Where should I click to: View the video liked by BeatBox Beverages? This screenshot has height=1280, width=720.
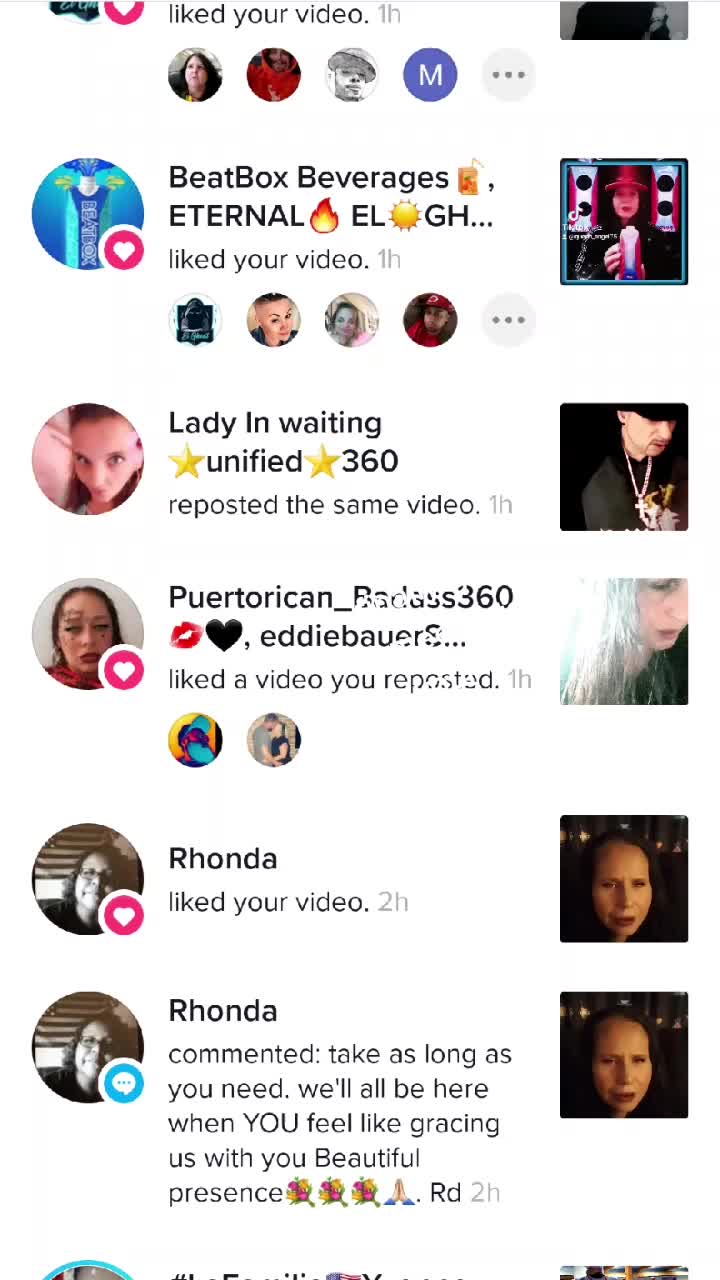coord(623,221)
